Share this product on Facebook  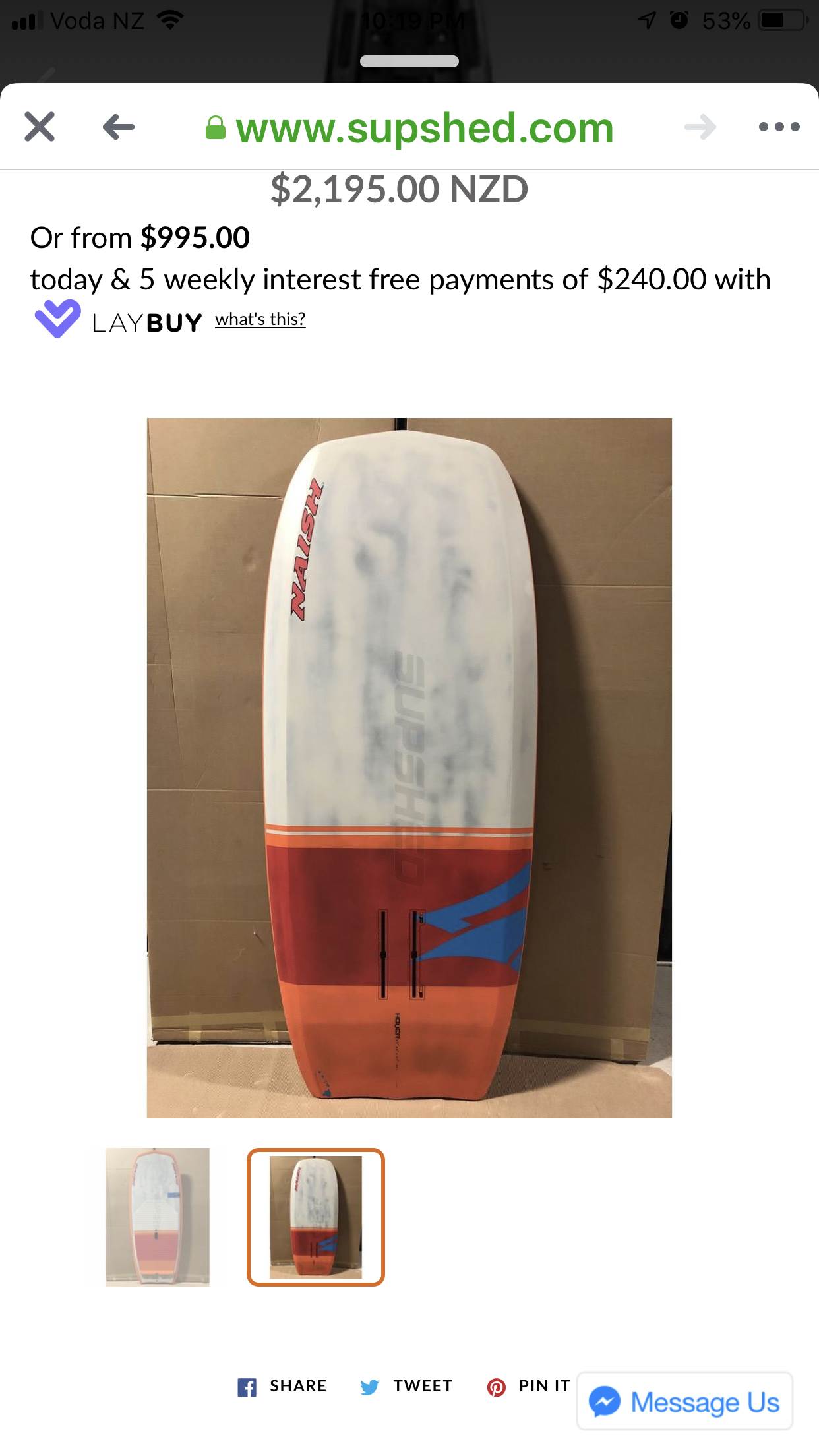point(282,1386)
